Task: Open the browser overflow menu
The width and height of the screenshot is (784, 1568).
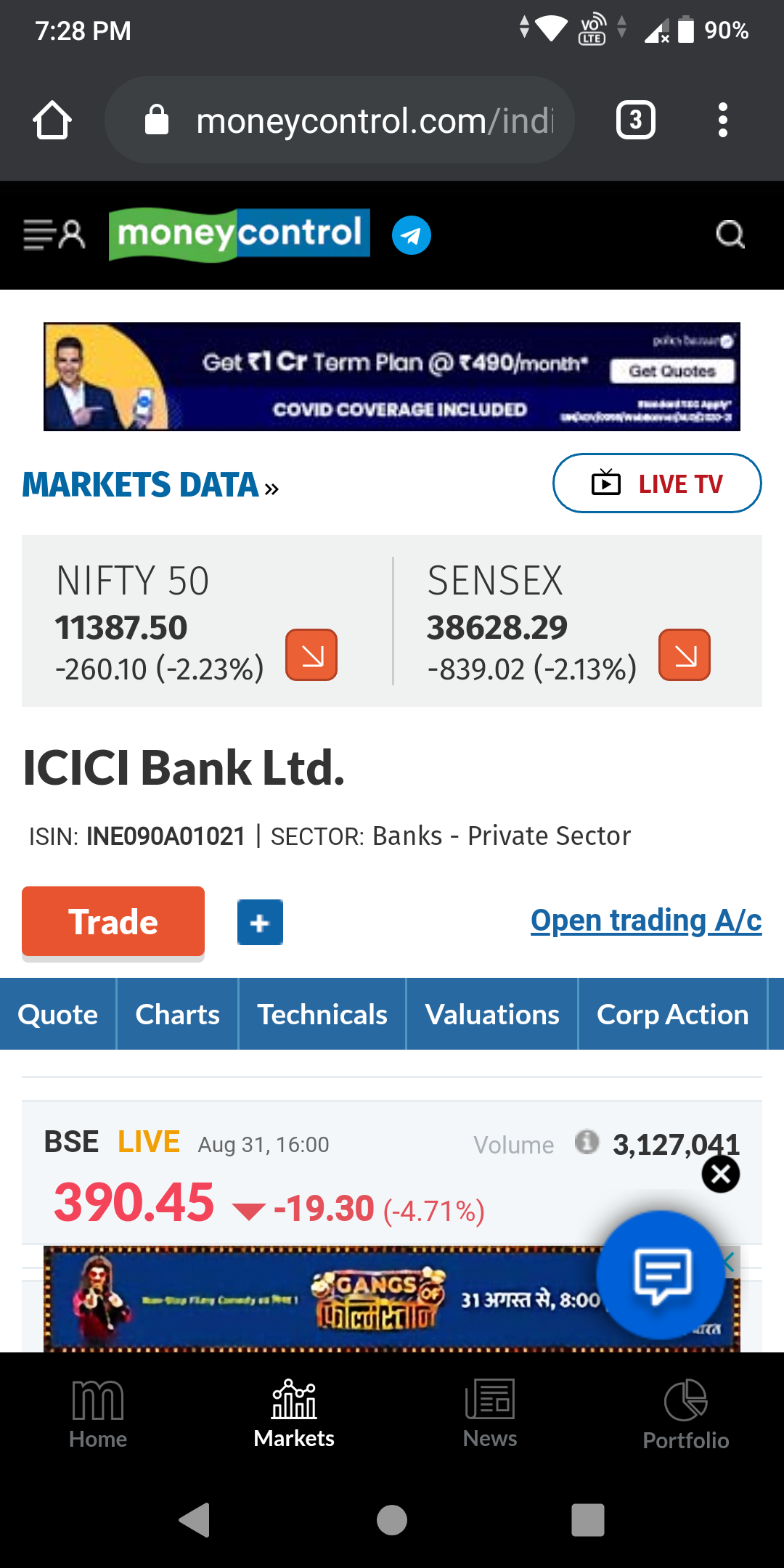Action: click(x=722, y=120)
